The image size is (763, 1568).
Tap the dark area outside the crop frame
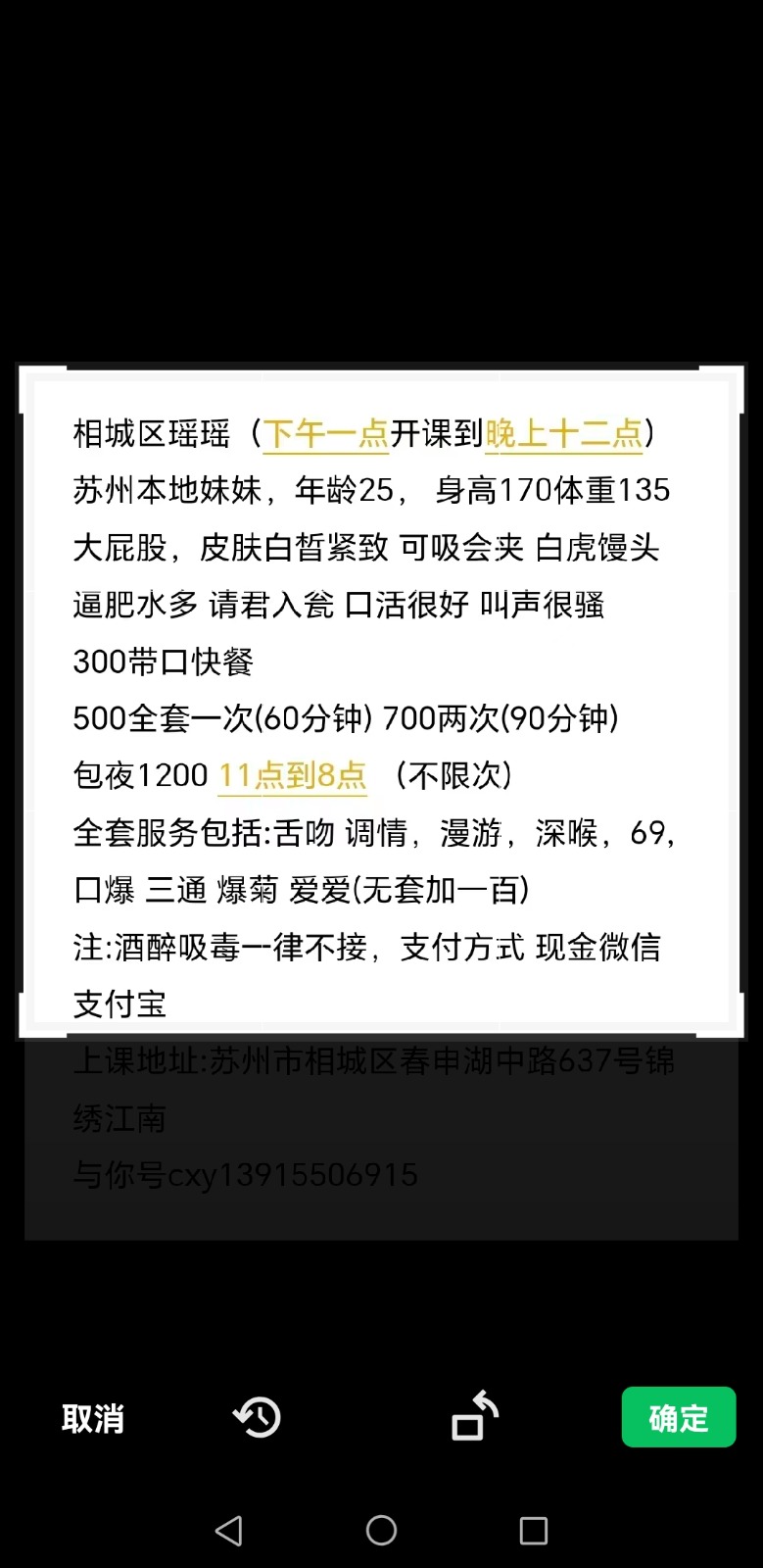(x=381, y=176)
